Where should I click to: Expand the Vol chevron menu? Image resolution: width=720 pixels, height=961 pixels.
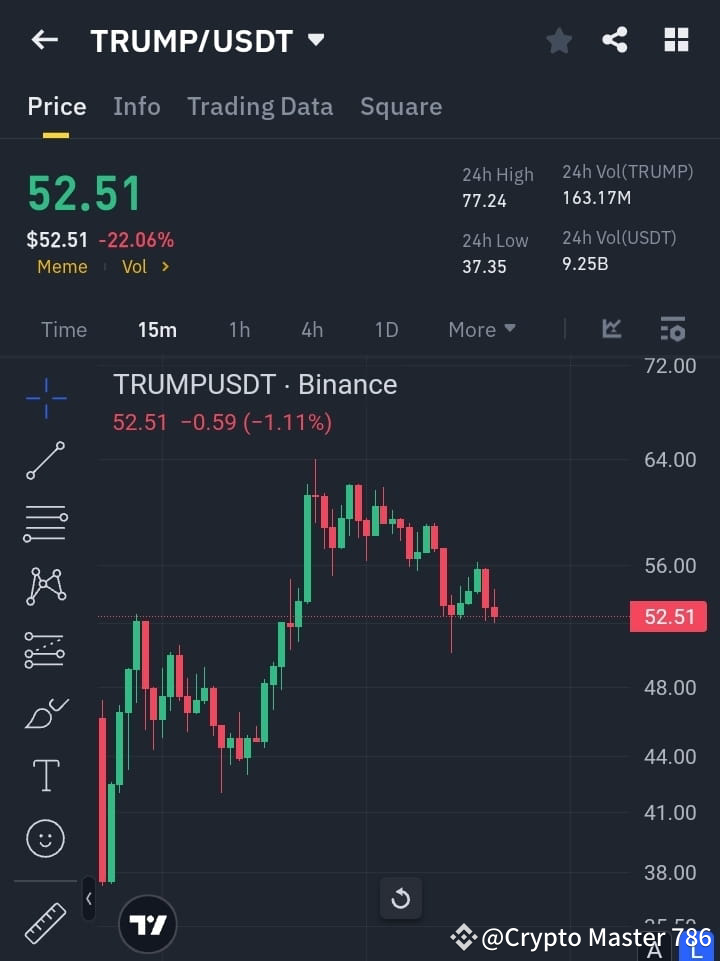(x=145, y=267)
